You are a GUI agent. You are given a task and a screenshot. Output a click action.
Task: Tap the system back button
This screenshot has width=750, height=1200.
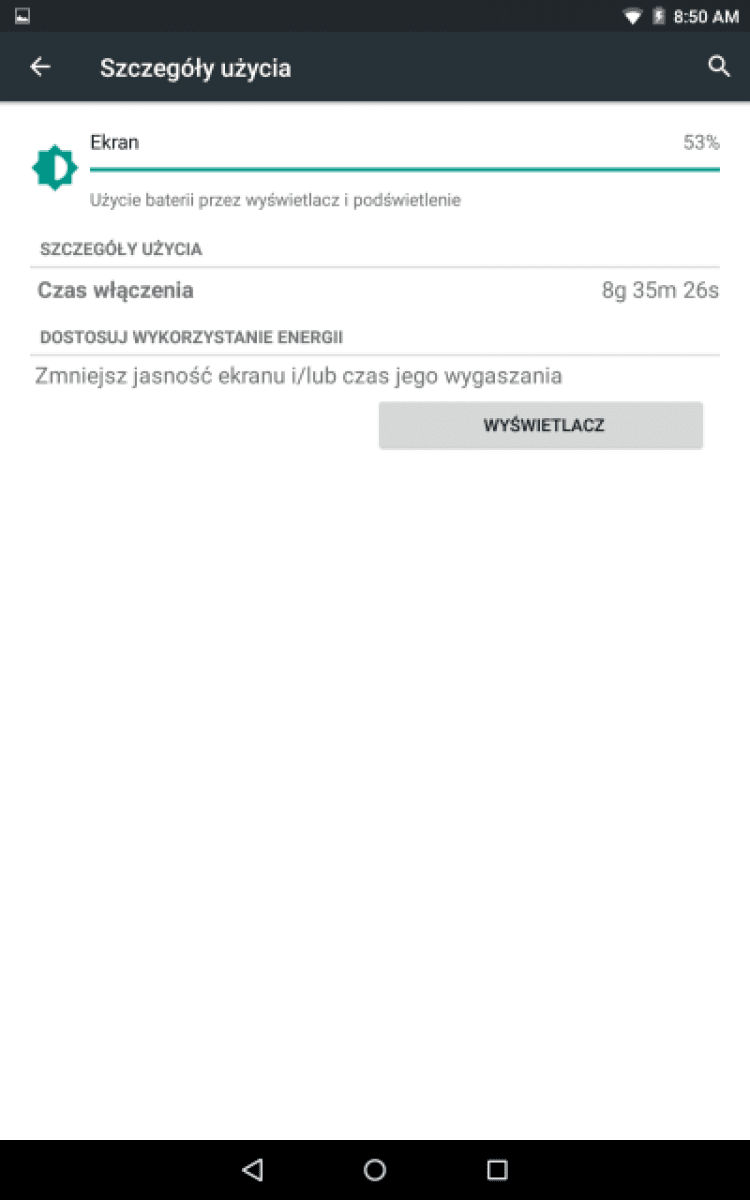tap(253, 1169)
